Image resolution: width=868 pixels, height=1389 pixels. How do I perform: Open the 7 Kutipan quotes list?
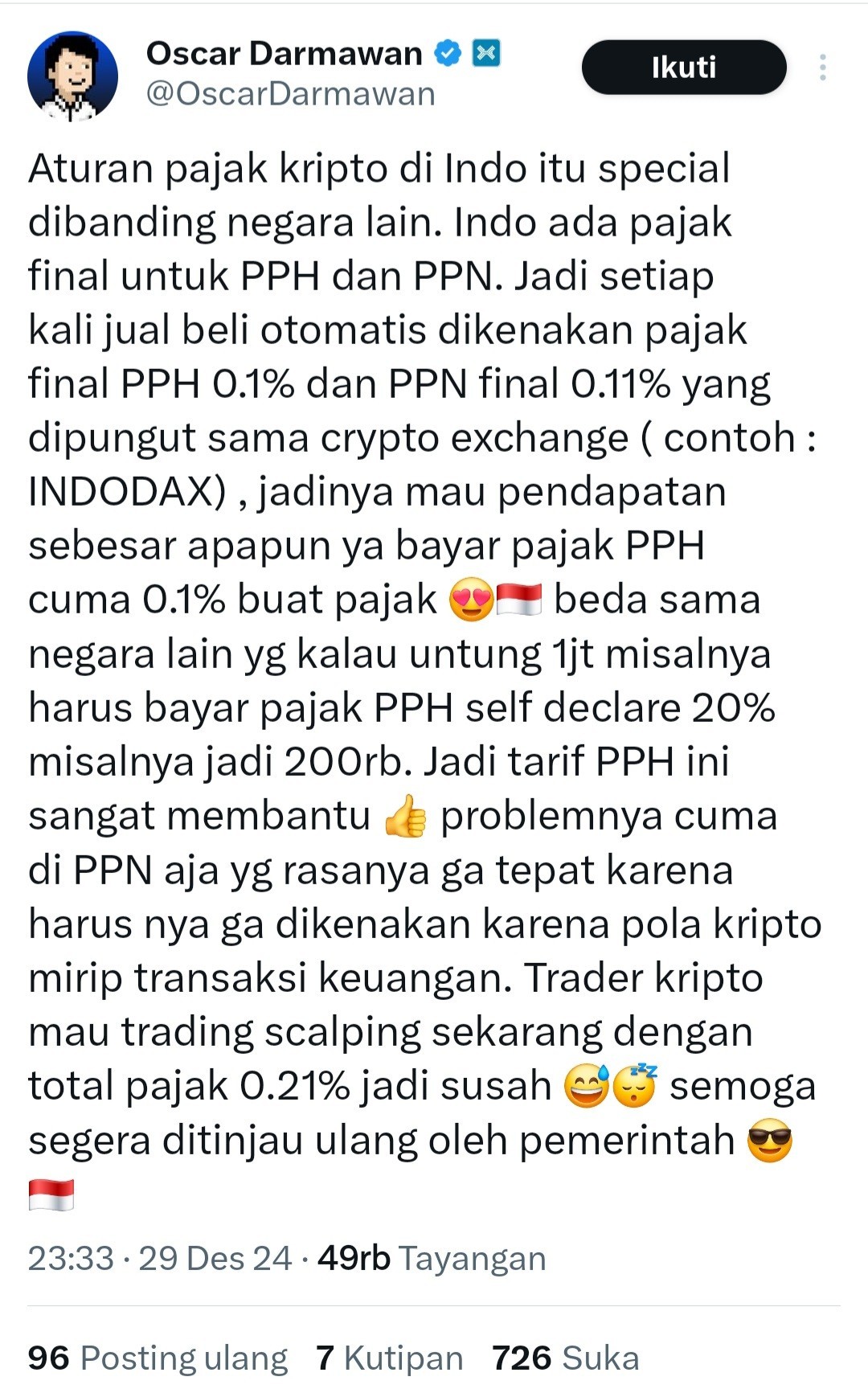pyautogui.click(x=390, y=1358)
